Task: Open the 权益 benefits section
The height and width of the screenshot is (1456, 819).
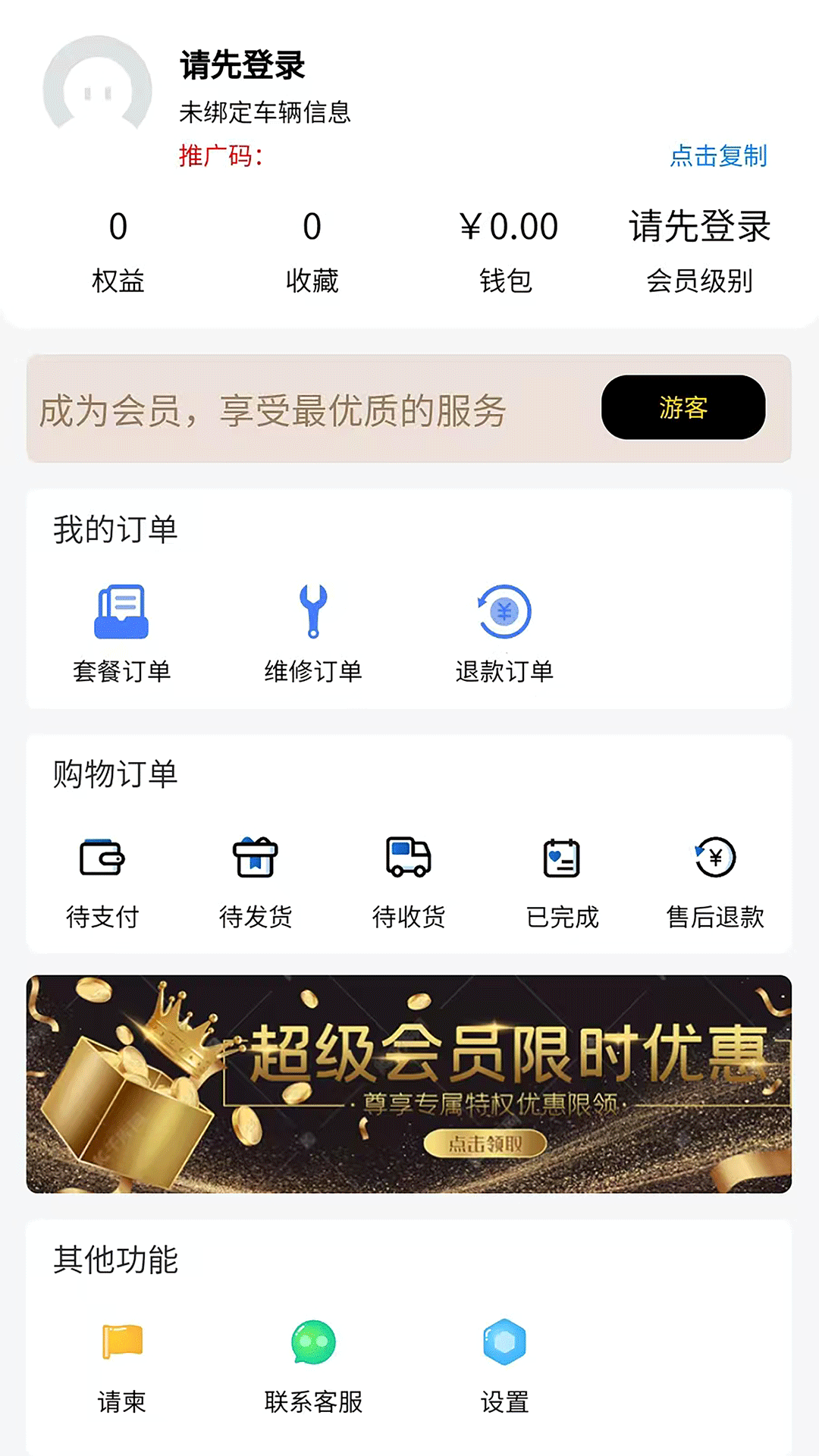Action: pyautogui.click(x=118, y=252)
